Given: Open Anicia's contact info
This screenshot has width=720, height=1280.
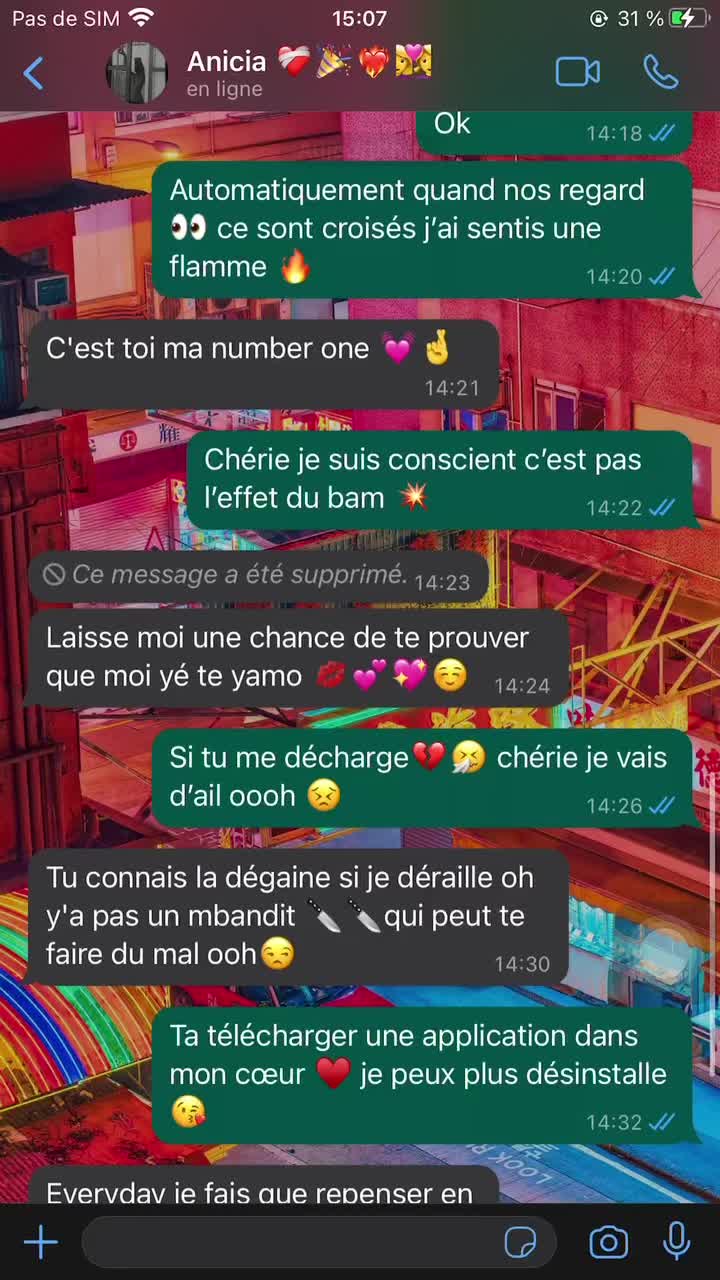Looking at the screenshot, I should click(x=300, y=72).
